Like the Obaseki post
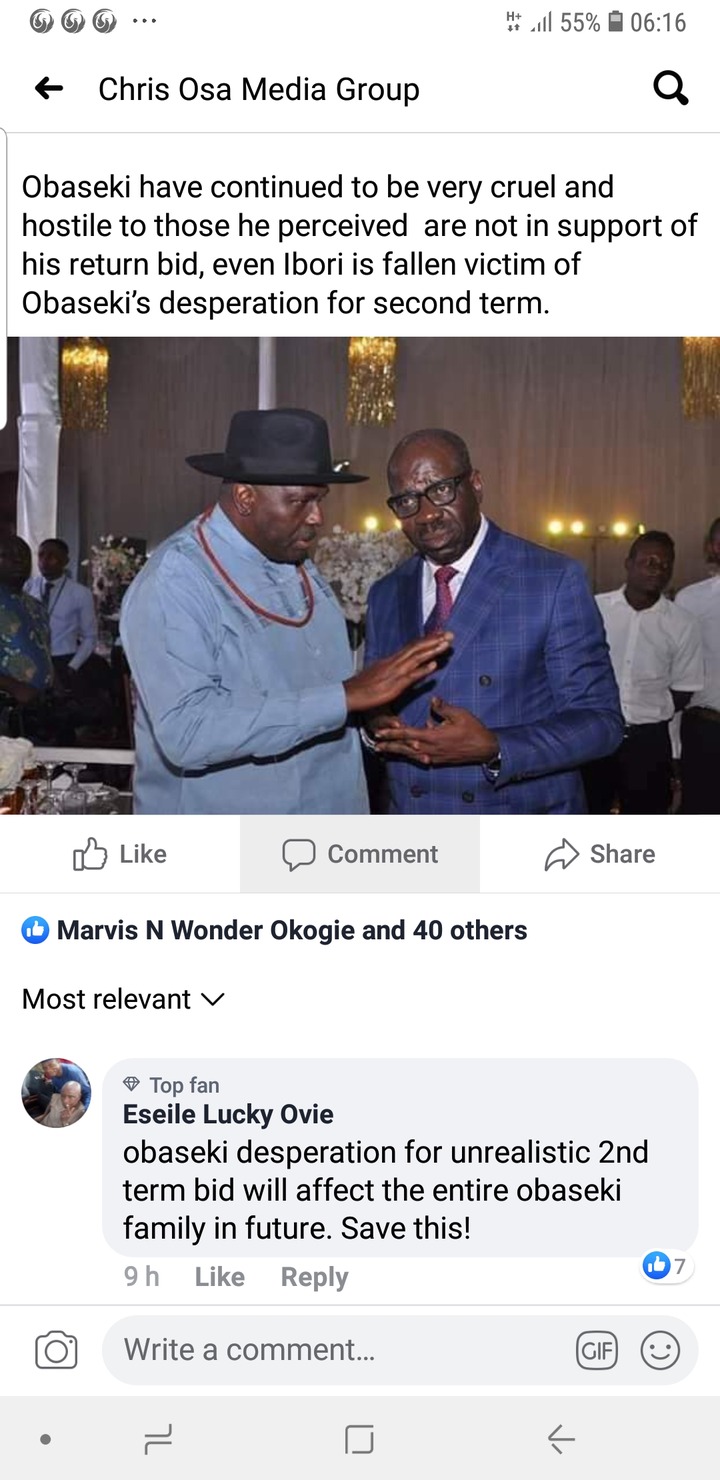 [x=120, y=854]
